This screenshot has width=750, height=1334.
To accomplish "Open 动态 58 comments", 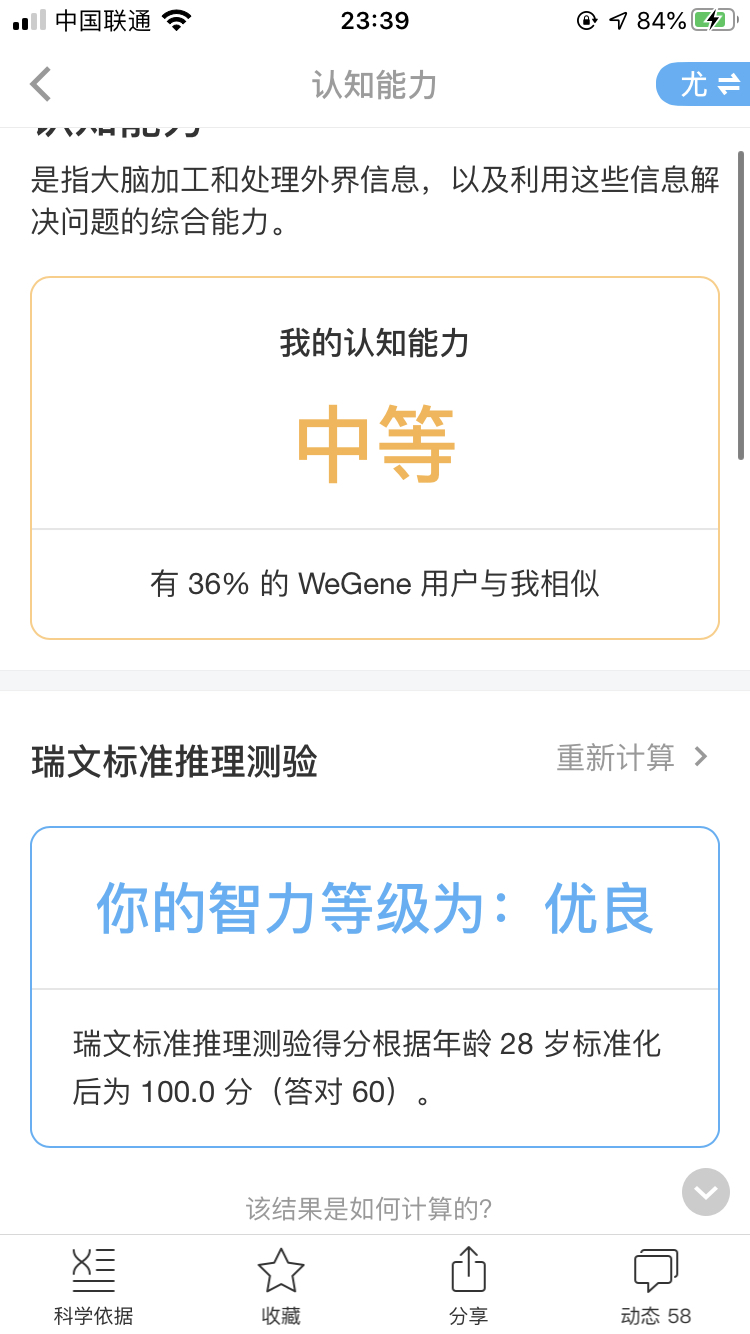I will tap(656, 1286).
